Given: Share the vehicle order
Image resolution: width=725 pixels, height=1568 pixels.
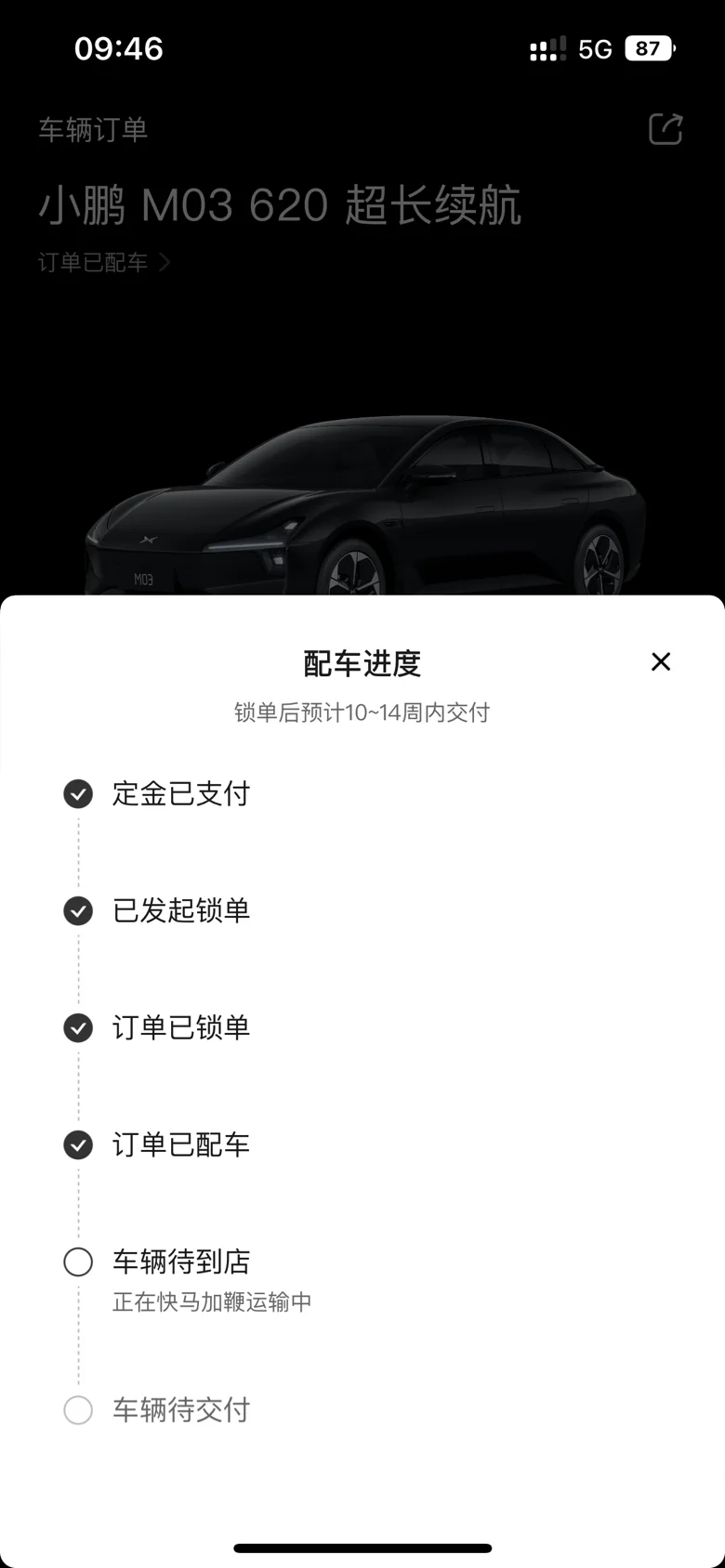Looking at the screenshot, I should click(666, 129).
